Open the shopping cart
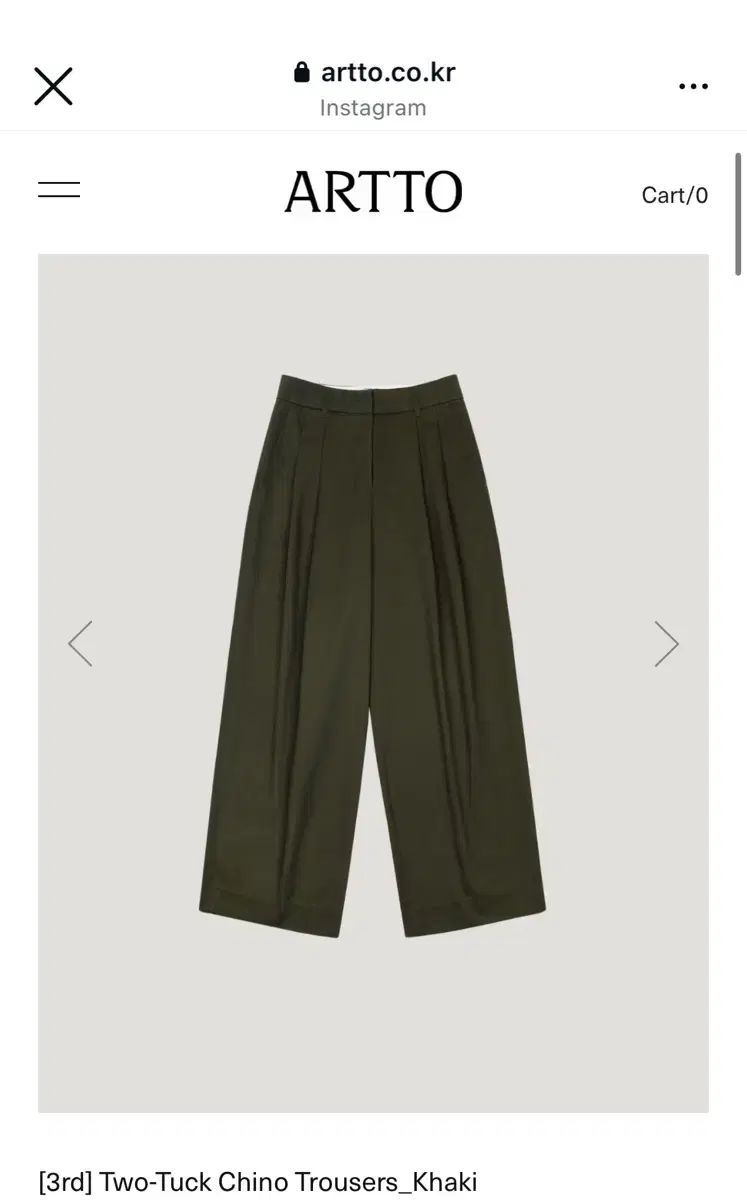Viewport: 747px width, 1200px height. [x=674, y=195]
